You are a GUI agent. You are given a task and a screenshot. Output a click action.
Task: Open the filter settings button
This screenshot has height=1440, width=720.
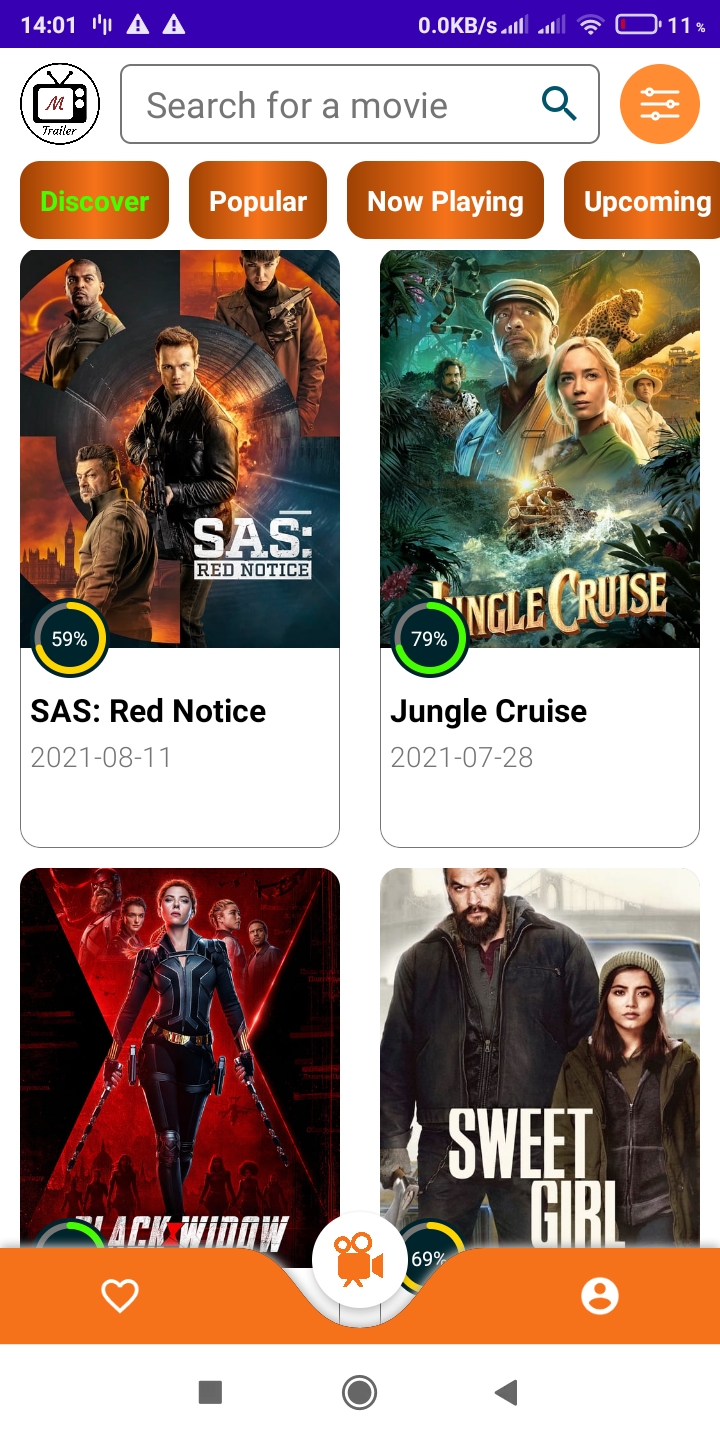tap(659, 104)
